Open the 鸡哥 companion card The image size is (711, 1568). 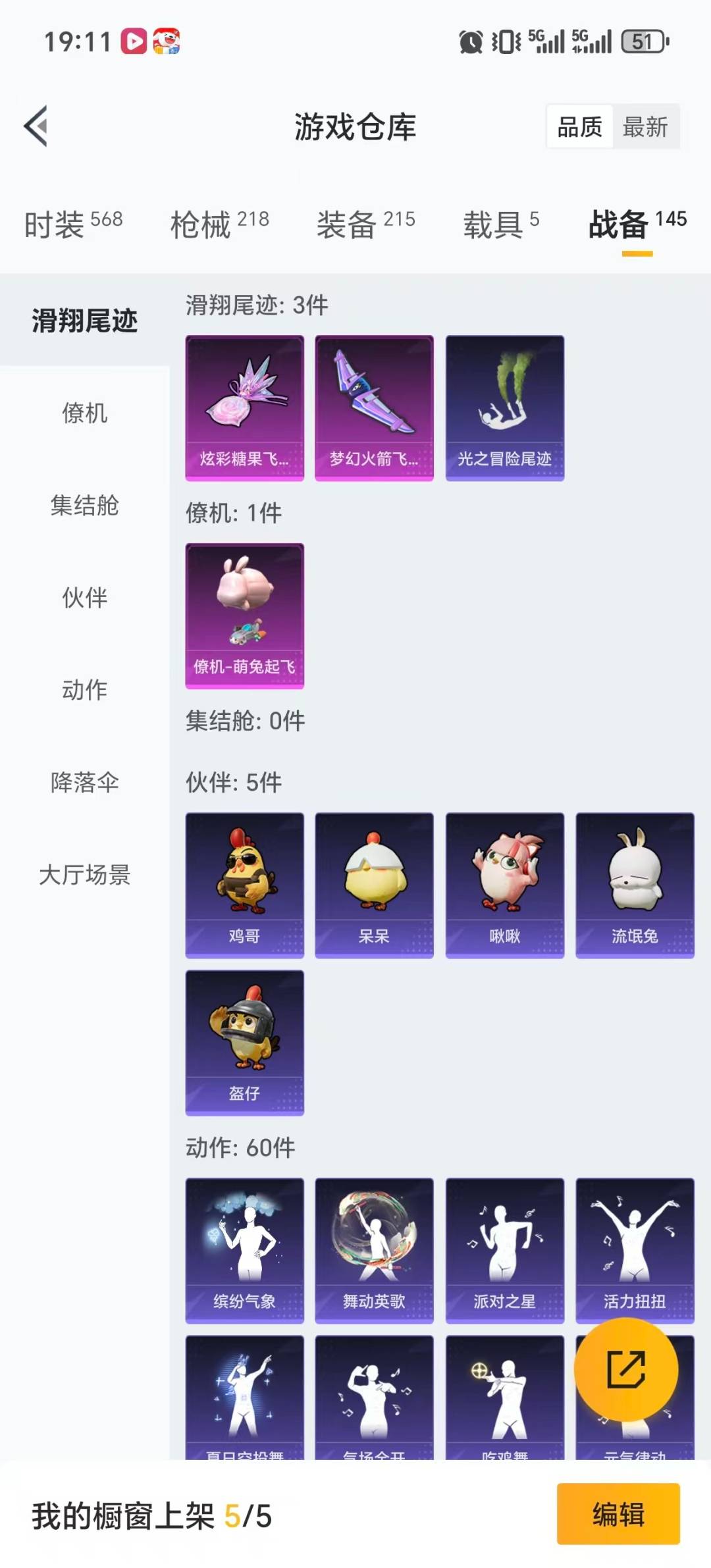[244, 885]
